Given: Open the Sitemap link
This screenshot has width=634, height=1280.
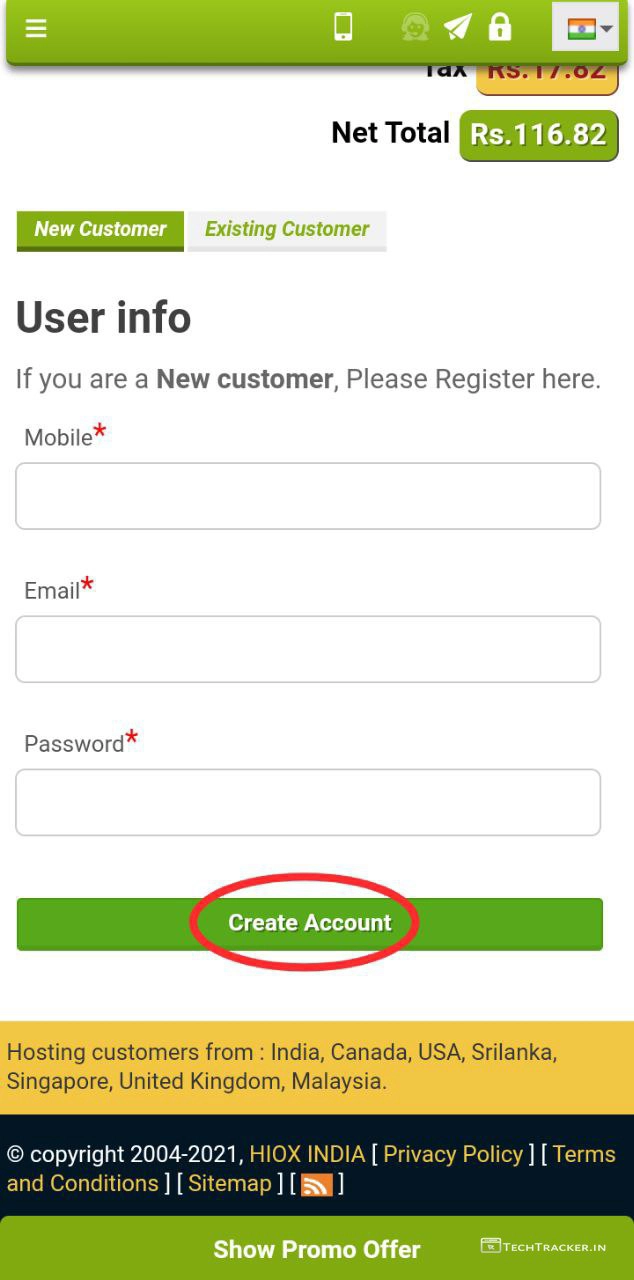Looking at the screenshot, I should coord(230,1184).
